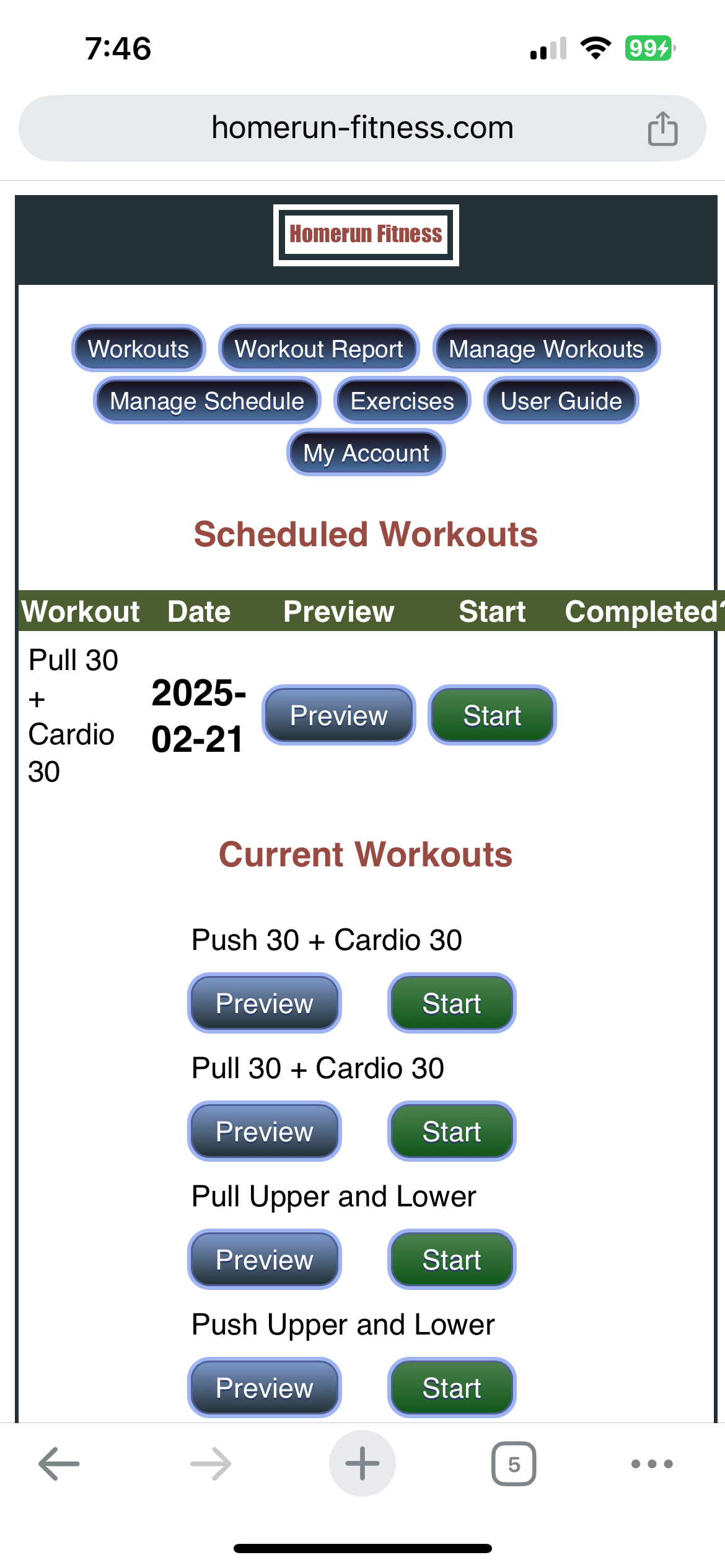The height and width of the screenshot is (1568, 725).
Task: Share the page using the address bar icon
Action: pos(662,129)
